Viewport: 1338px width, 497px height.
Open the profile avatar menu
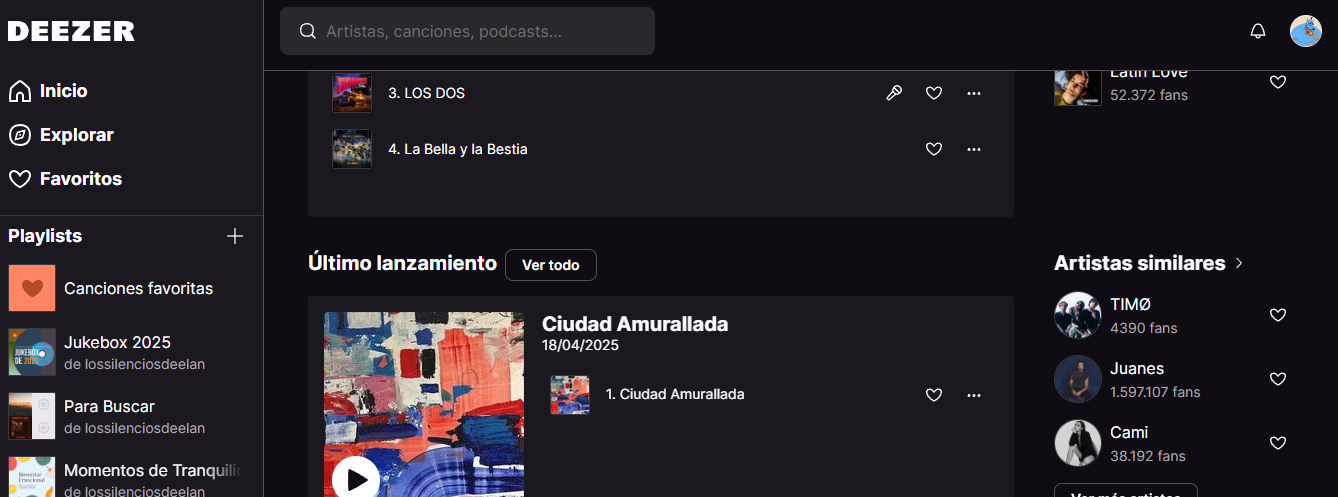point(1306,31)
